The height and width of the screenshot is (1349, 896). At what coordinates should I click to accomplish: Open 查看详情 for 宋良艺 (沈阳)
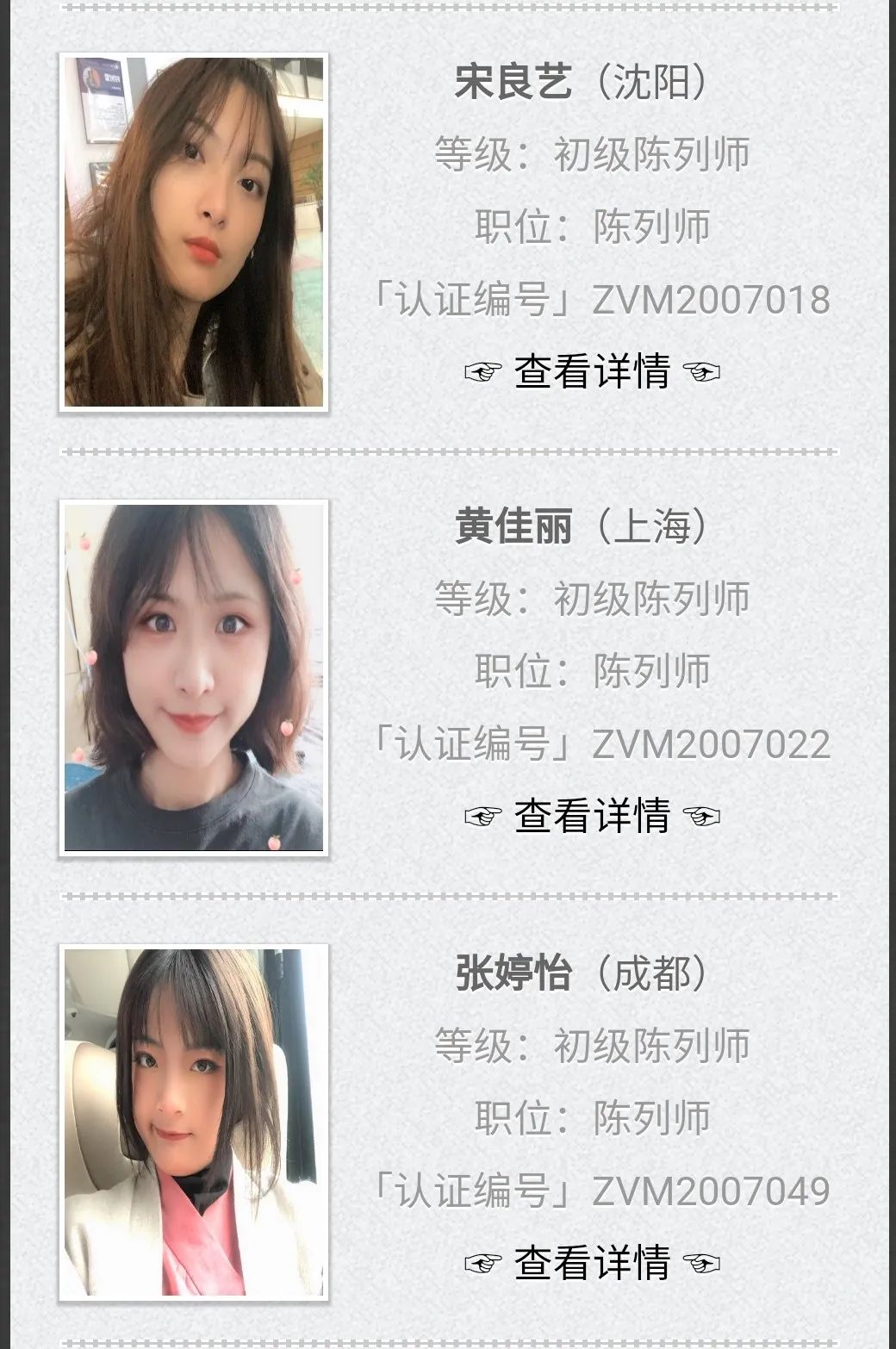(x=592, y=372)
